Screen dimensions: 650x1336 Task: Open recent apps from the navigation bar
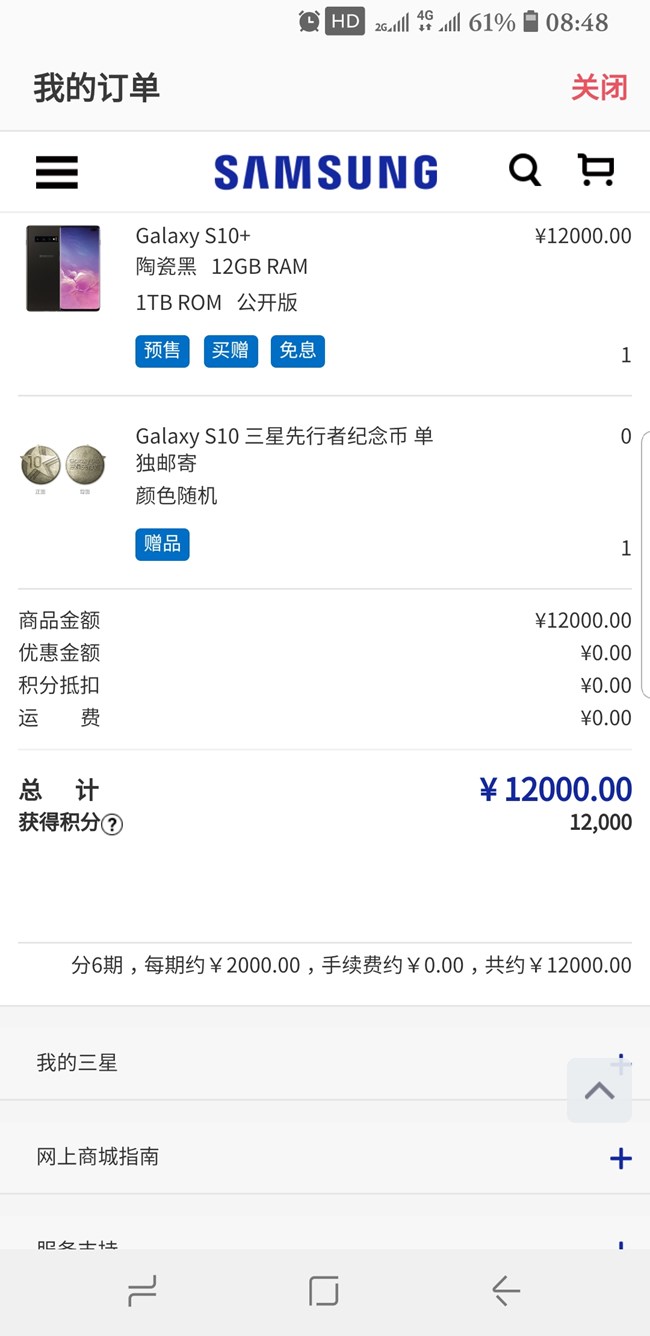pos(142,1292)
